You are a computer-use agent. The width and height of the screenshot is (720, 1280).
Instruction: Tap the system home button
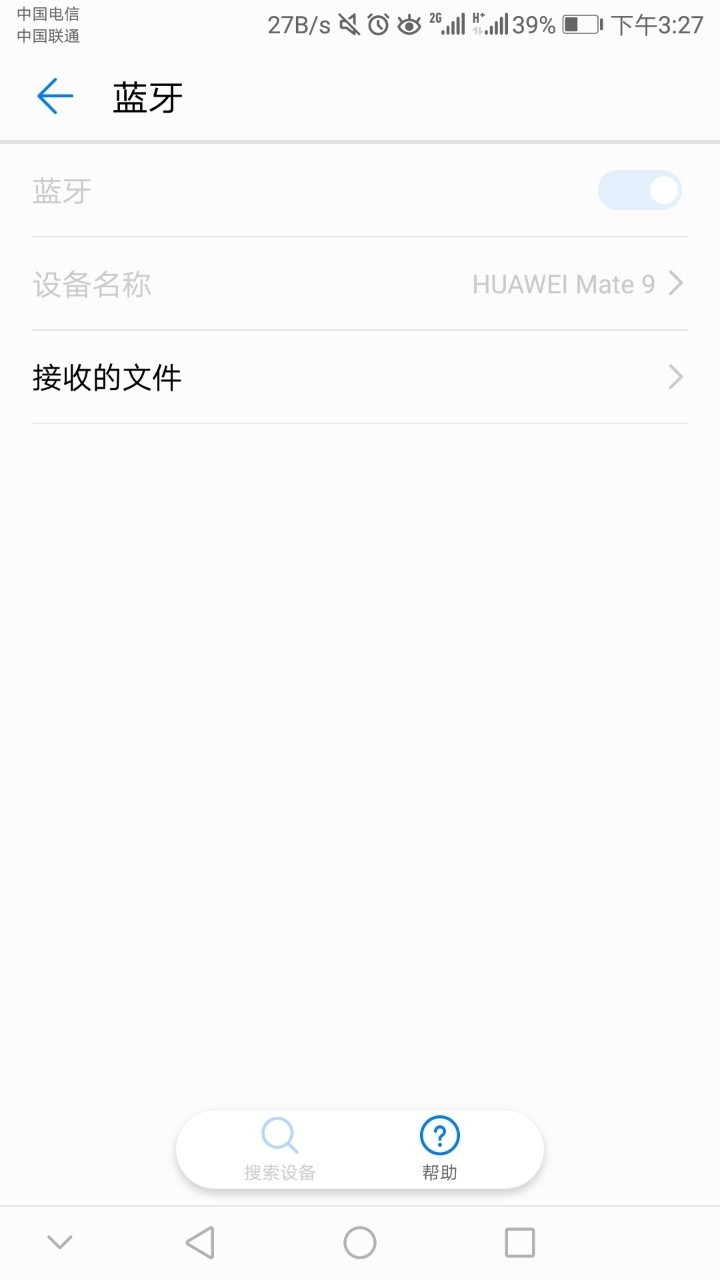coord(360,1243)
